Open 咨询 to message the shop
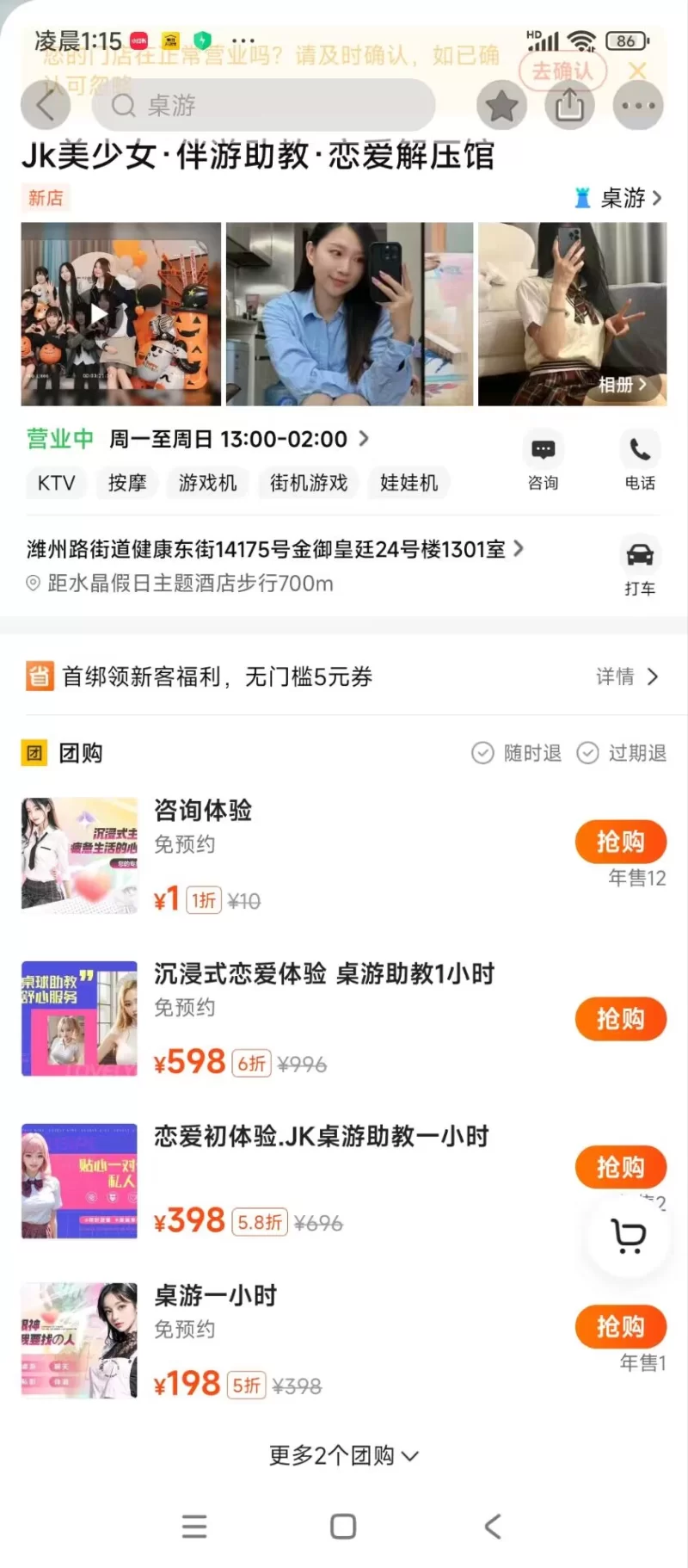 click(x=543, y=462)
